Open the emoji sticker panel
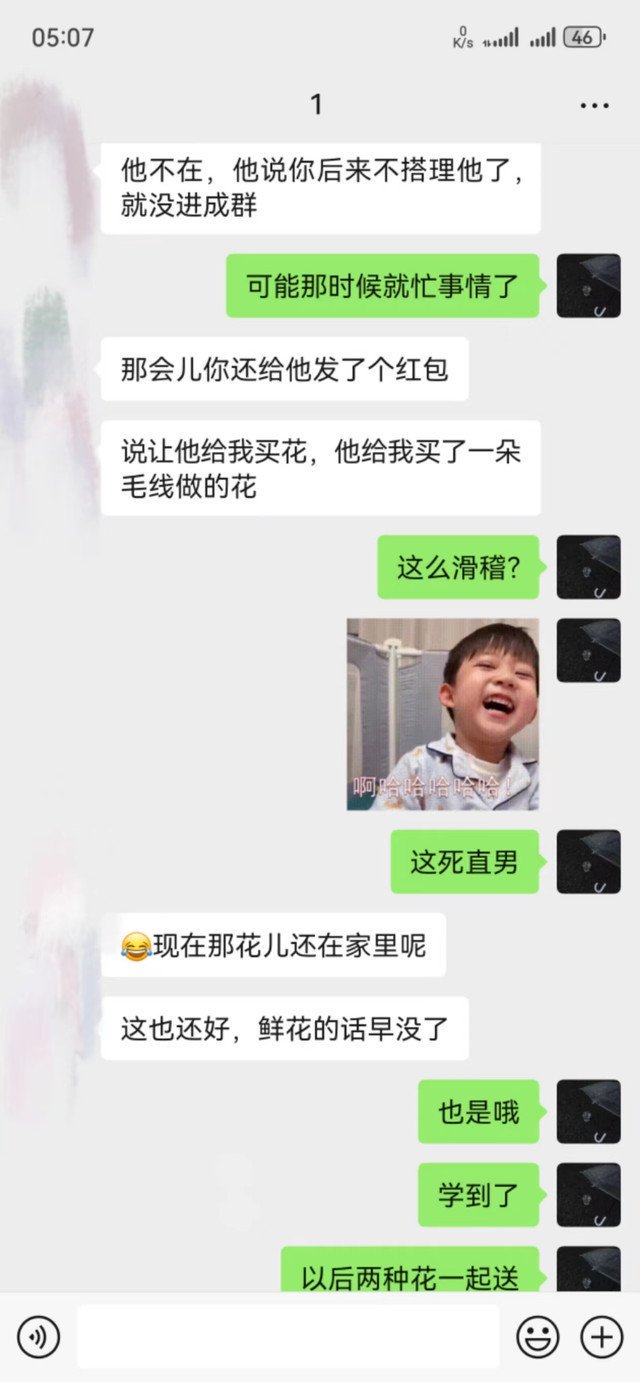 pyautogui.click(x=537, y=1336)
